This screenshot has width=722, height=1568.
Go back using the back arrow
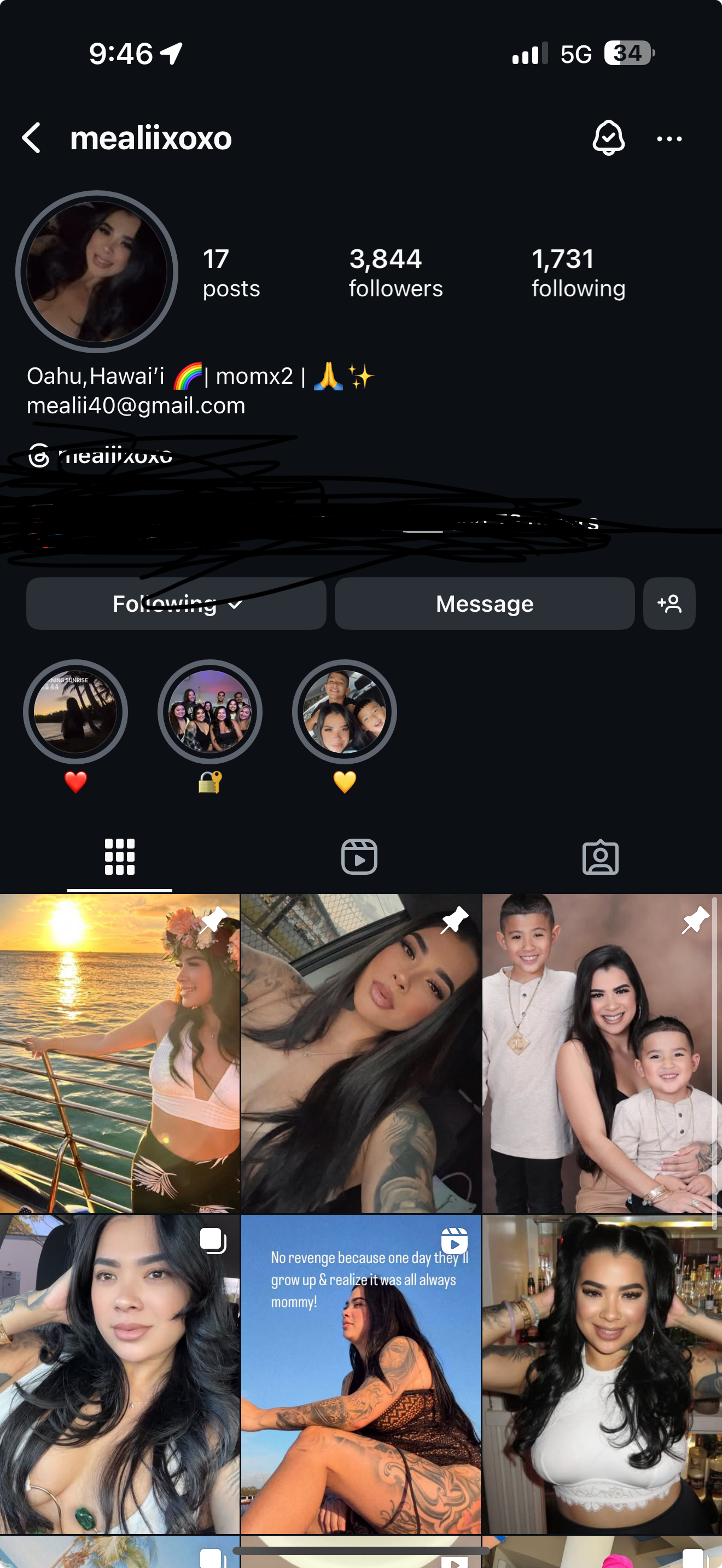tap(32, 138)
